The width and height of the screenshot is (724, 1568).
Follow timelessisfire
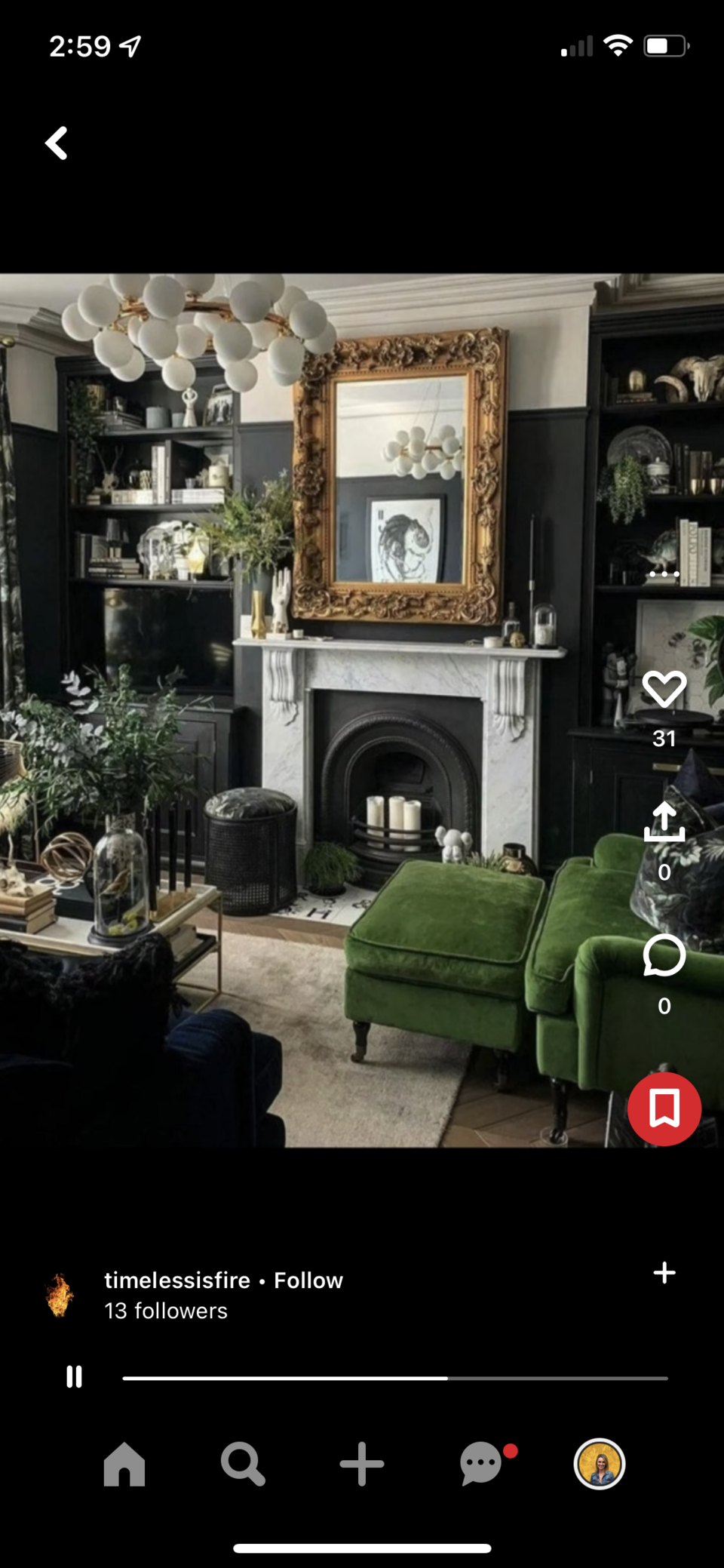click(308, 1281)
